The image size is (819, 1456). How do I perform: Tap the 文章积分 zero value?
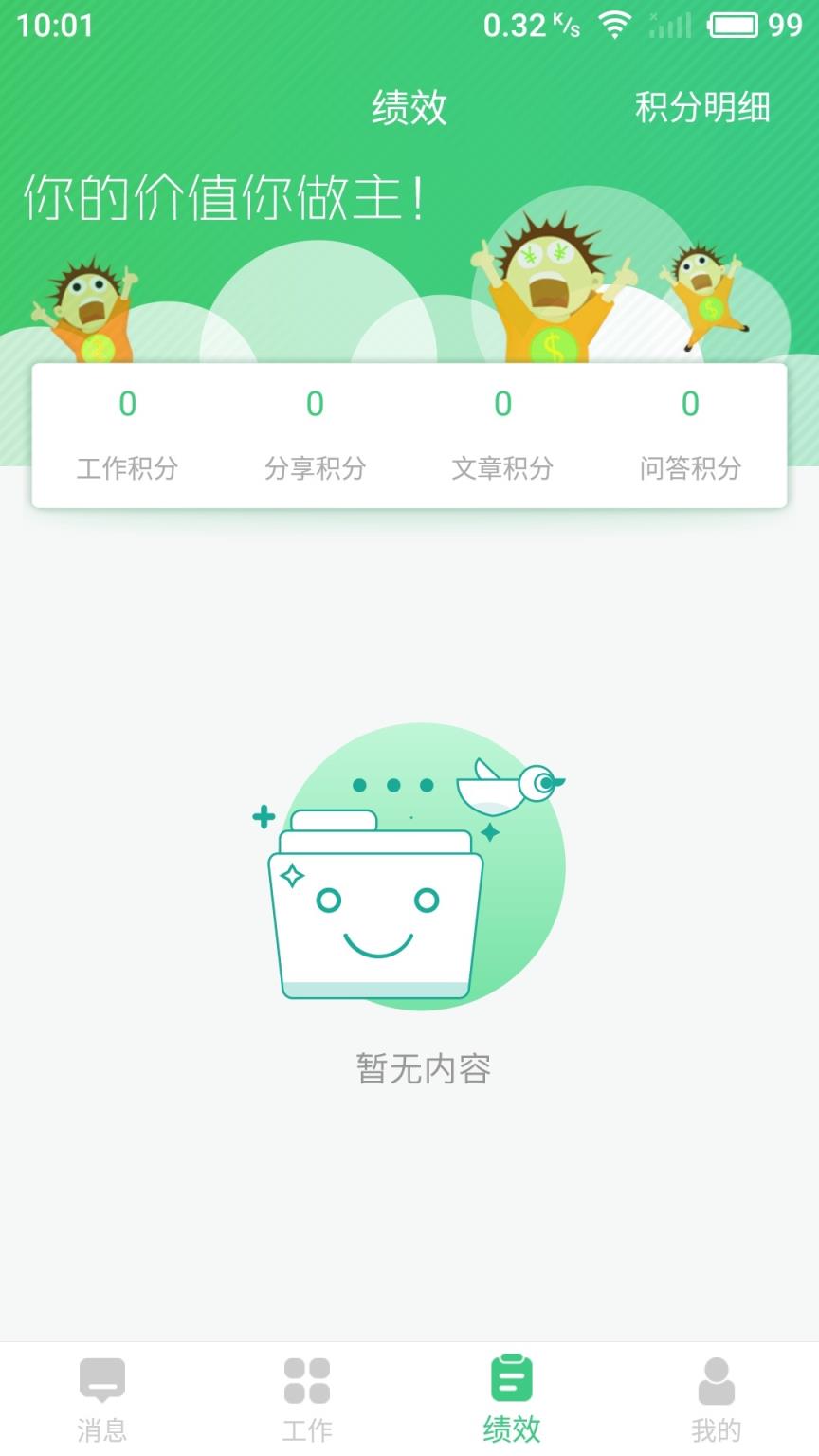502,404
